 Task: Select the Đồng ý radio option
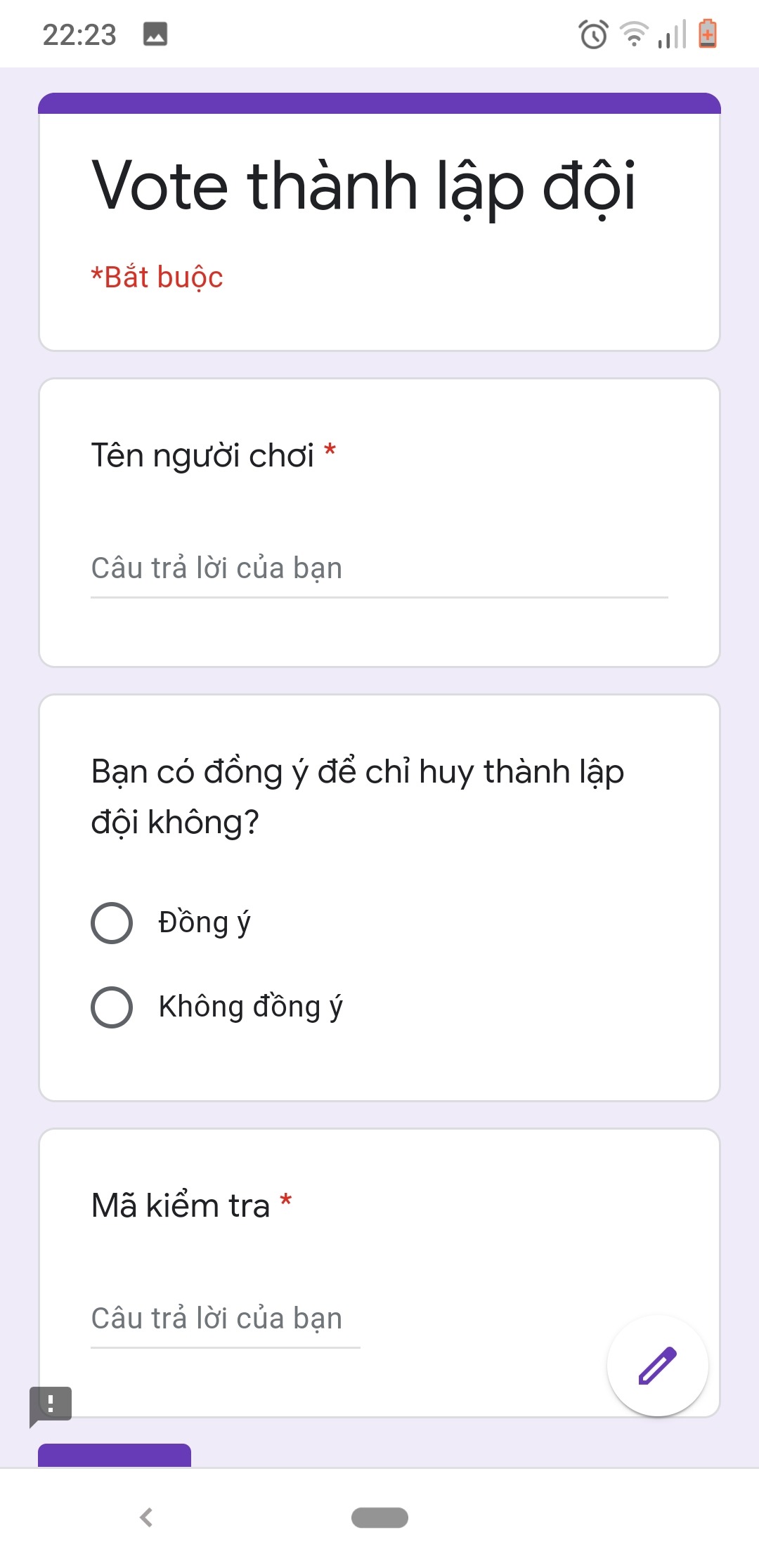[x=112, y=923]
